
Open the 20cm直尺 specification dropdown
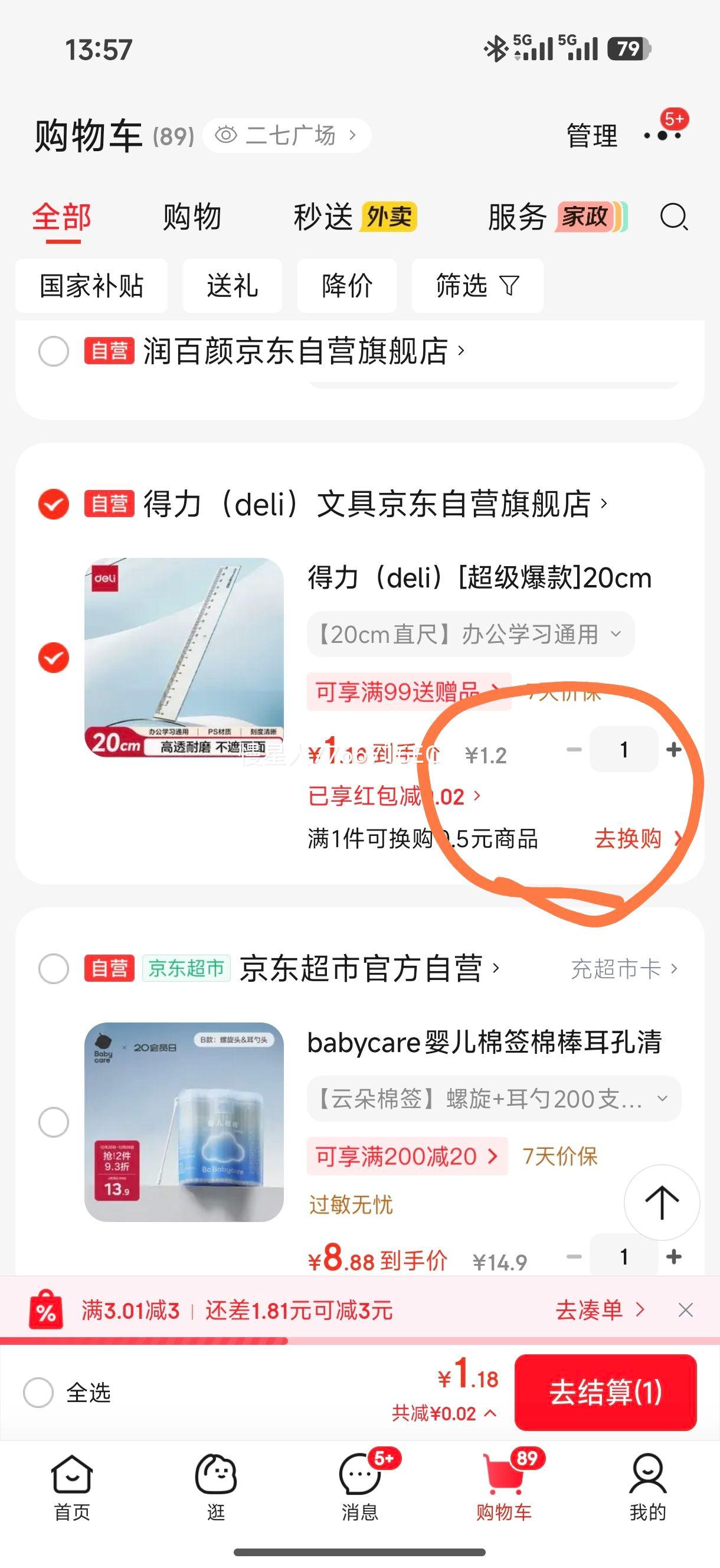[x=469, y=633]
